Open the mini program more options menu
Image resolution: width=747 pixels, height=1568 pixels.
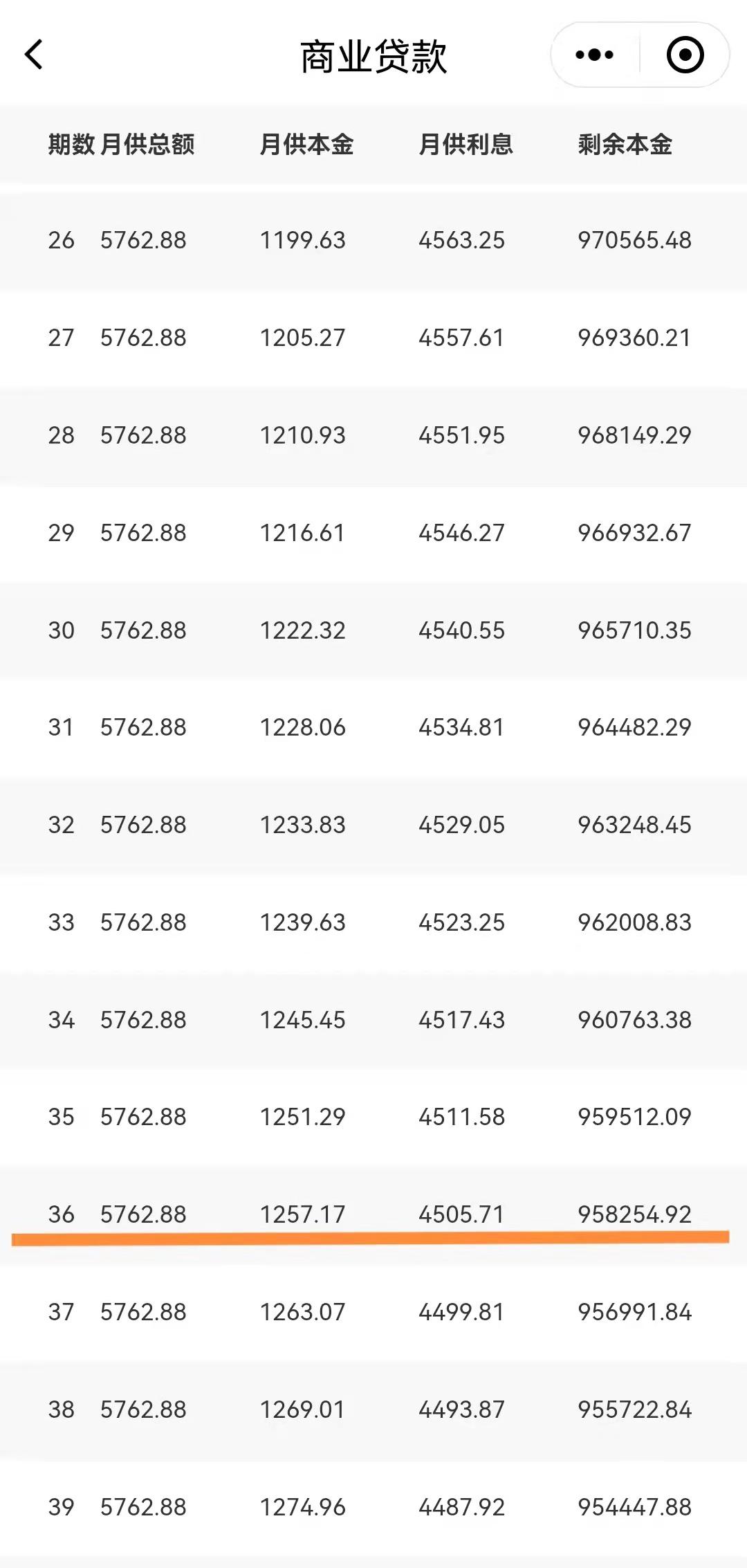tap(595, 55)
